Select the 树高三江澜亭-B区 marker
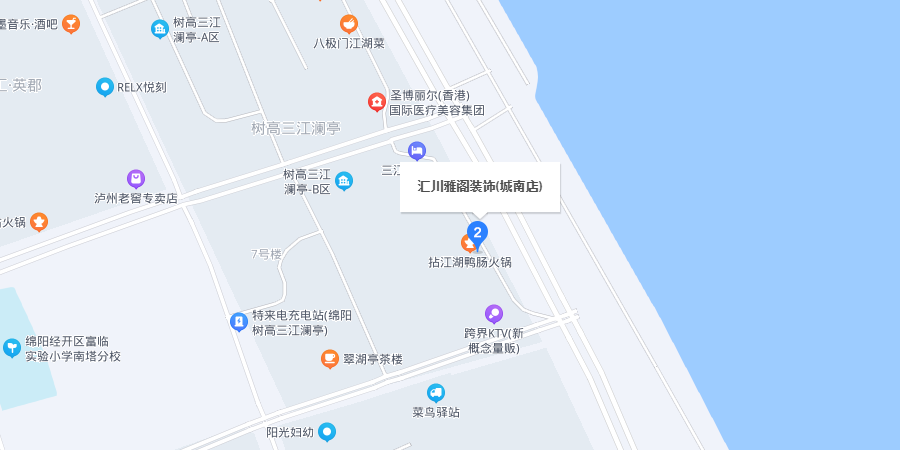900x450 pixels. (x=344, y=181)
